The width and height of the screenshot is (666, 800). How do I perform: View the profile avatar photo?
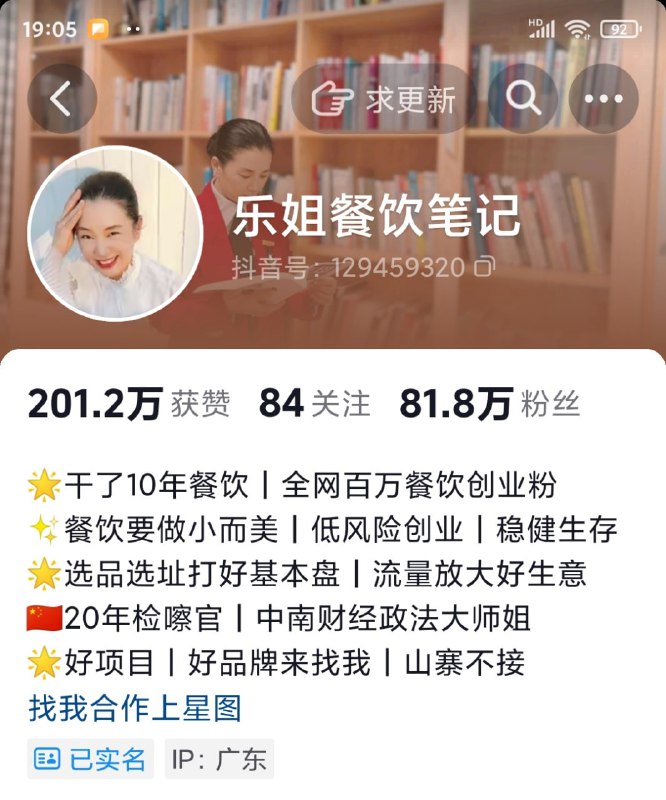point(114,234)
